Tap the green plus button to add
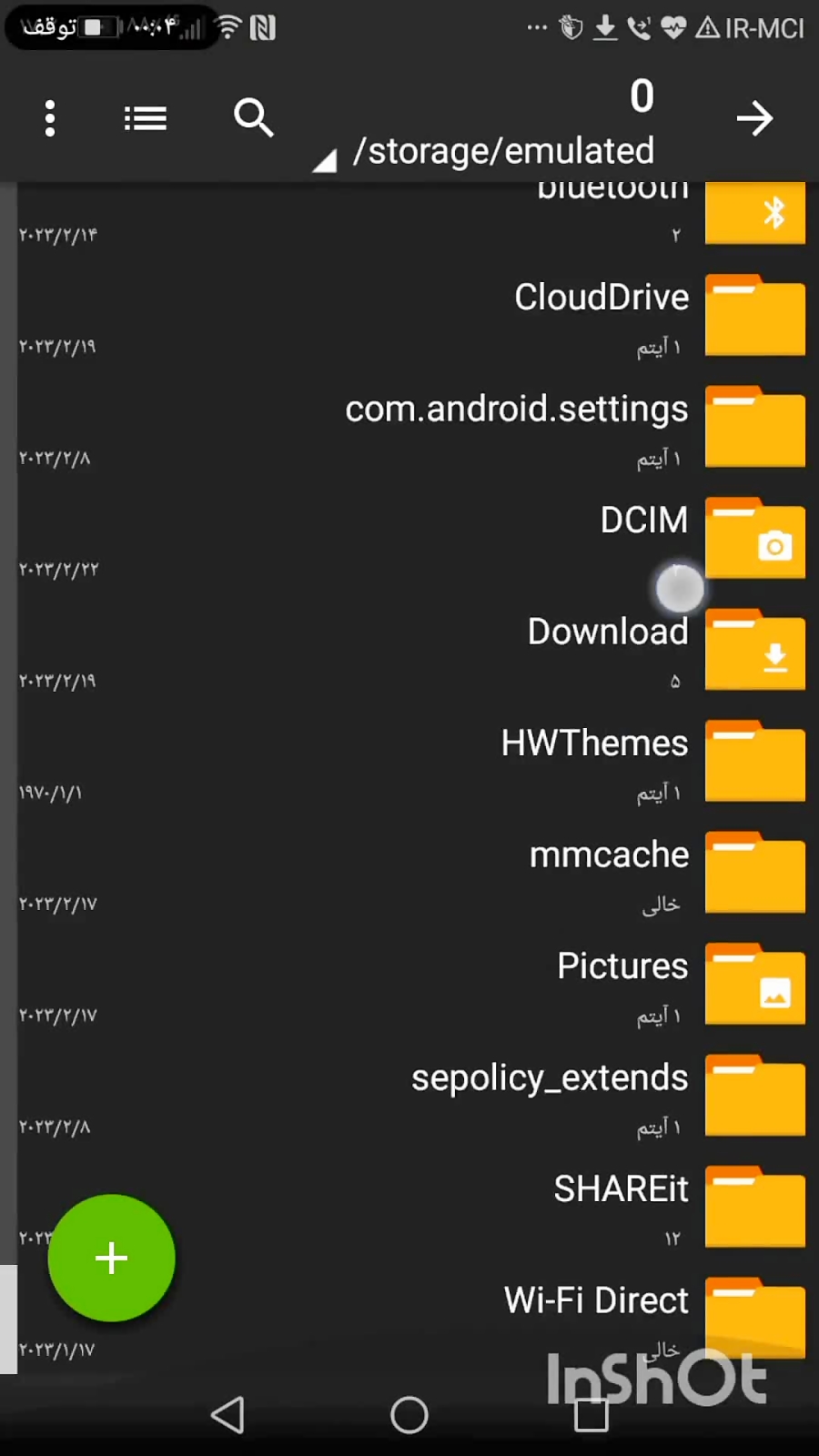Image resolution: width=819 pixels, height=1456 pixels. tap(111, 1258)
